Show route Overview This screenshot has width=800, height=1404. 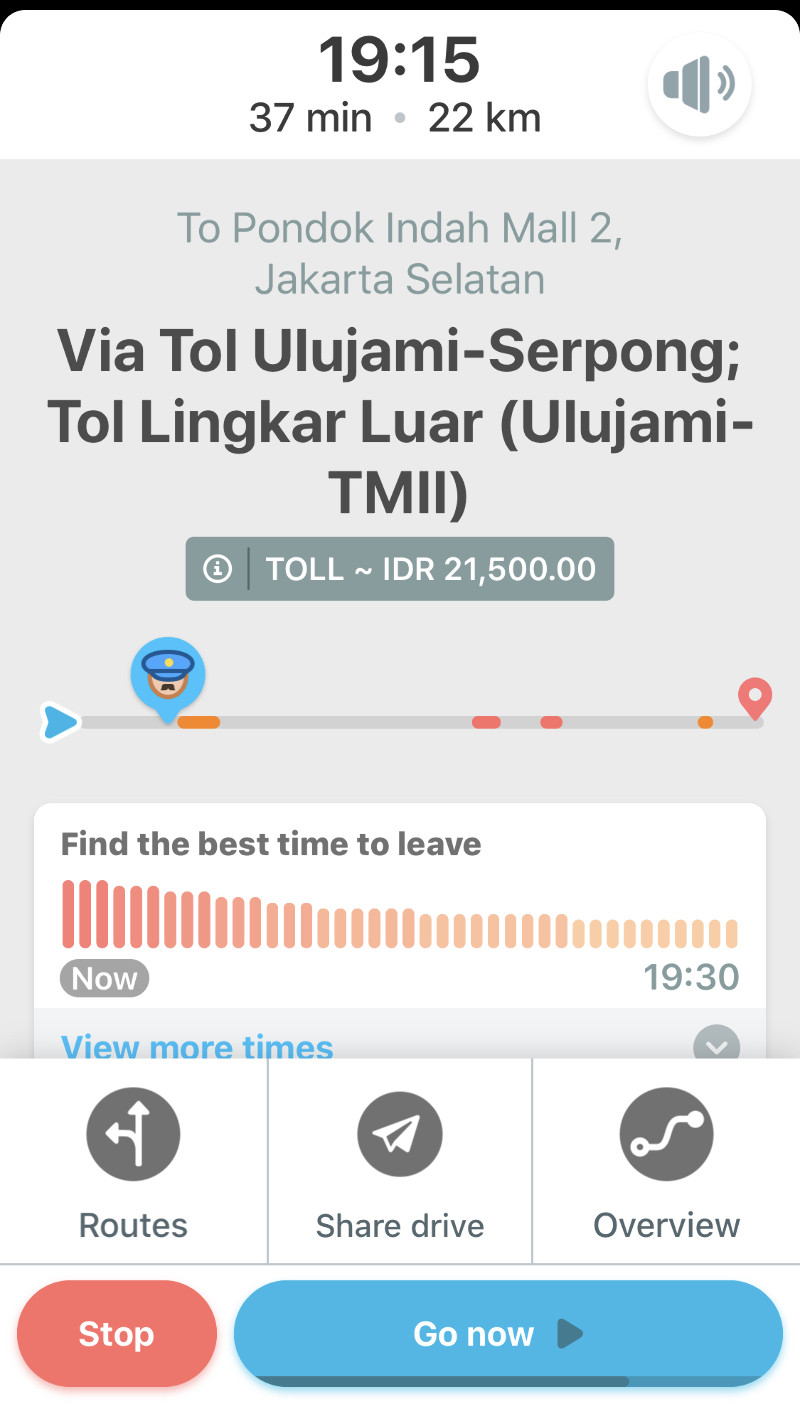click(x=666, y=1162)
